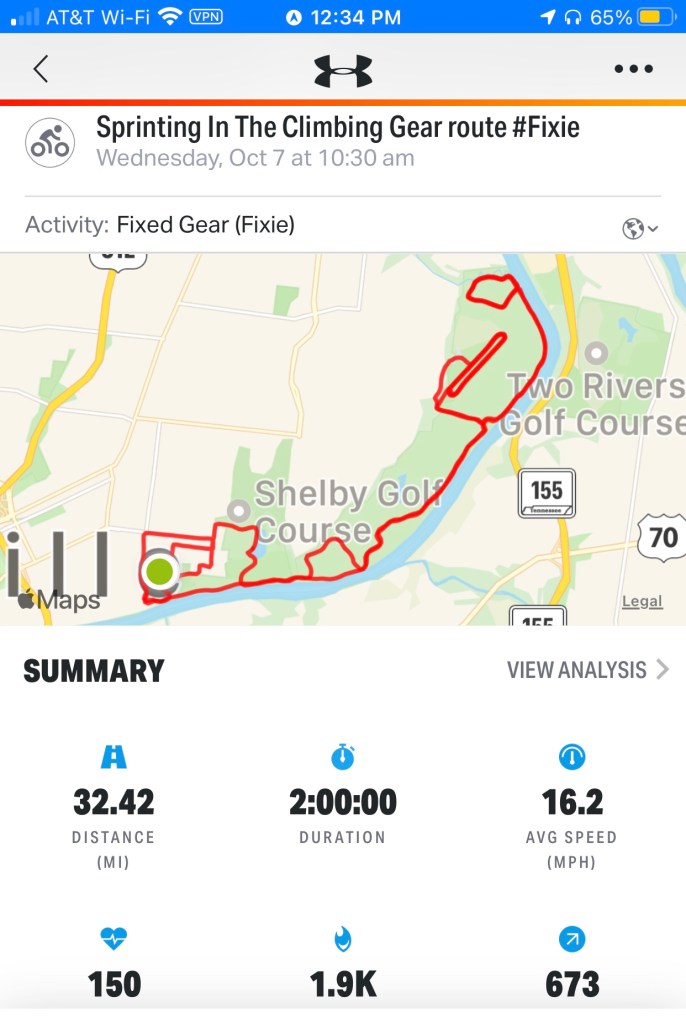Open the route map
This screenshot has height=1023, width=686.
click(x=342, y=440)
